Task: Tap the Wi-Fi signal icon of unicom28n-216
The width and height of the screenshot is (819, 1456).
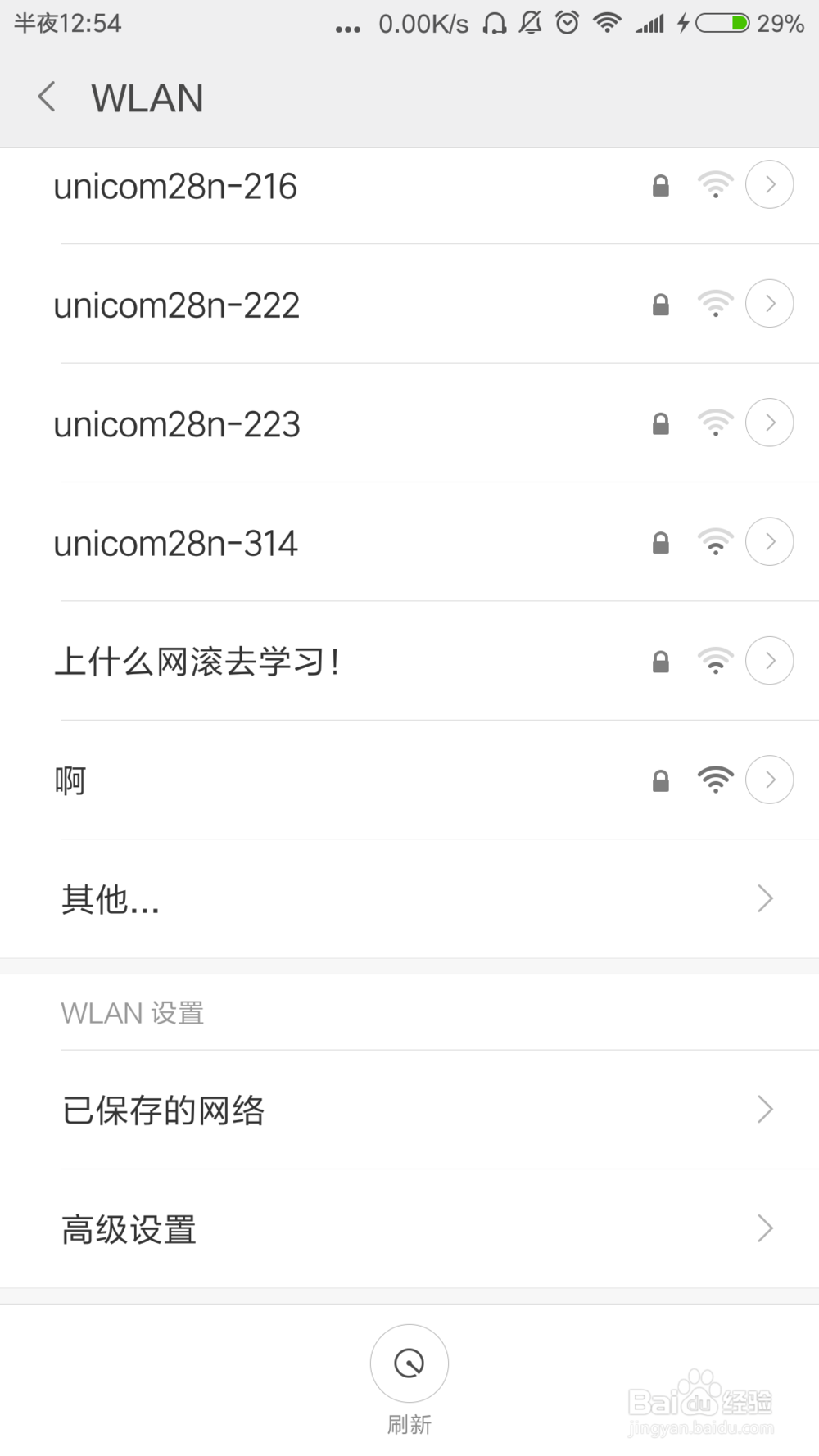Action: pos(715,185)
